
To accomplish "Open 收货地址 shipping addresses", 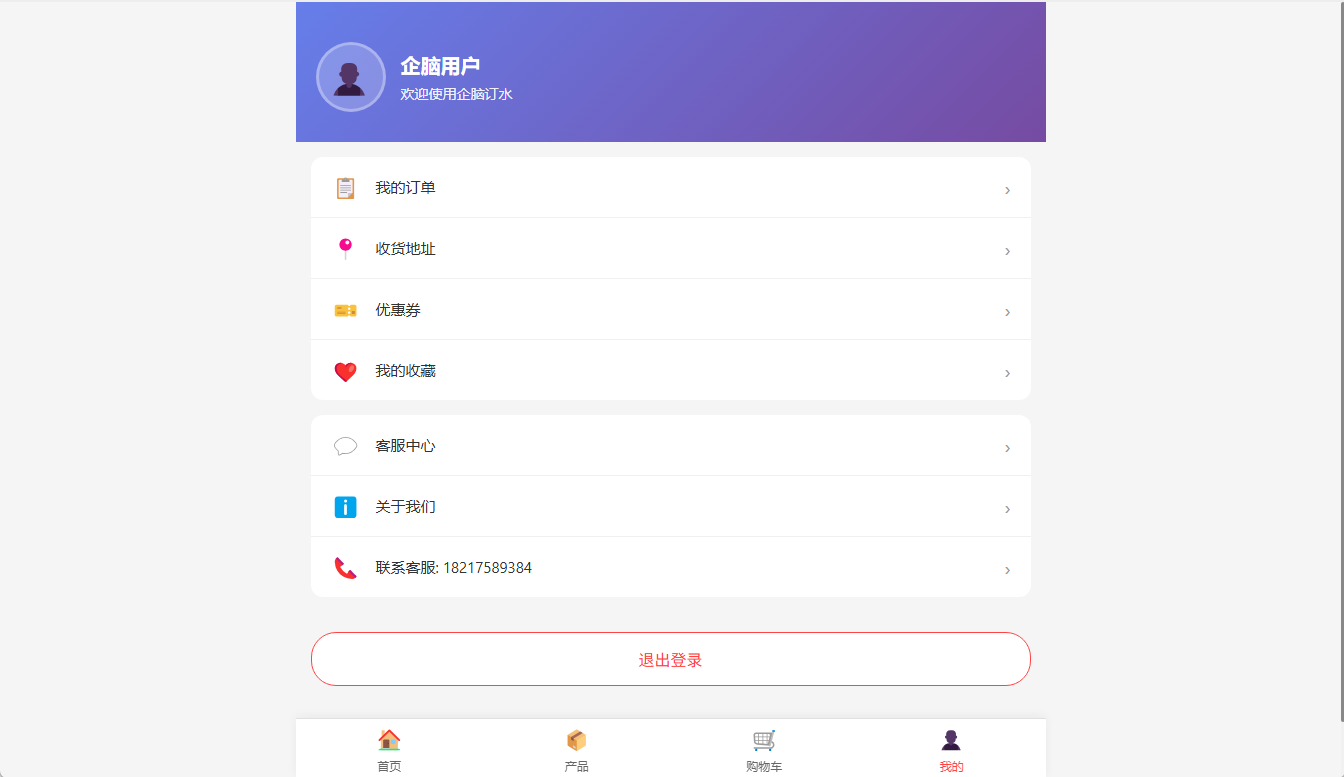I will 670,249.
